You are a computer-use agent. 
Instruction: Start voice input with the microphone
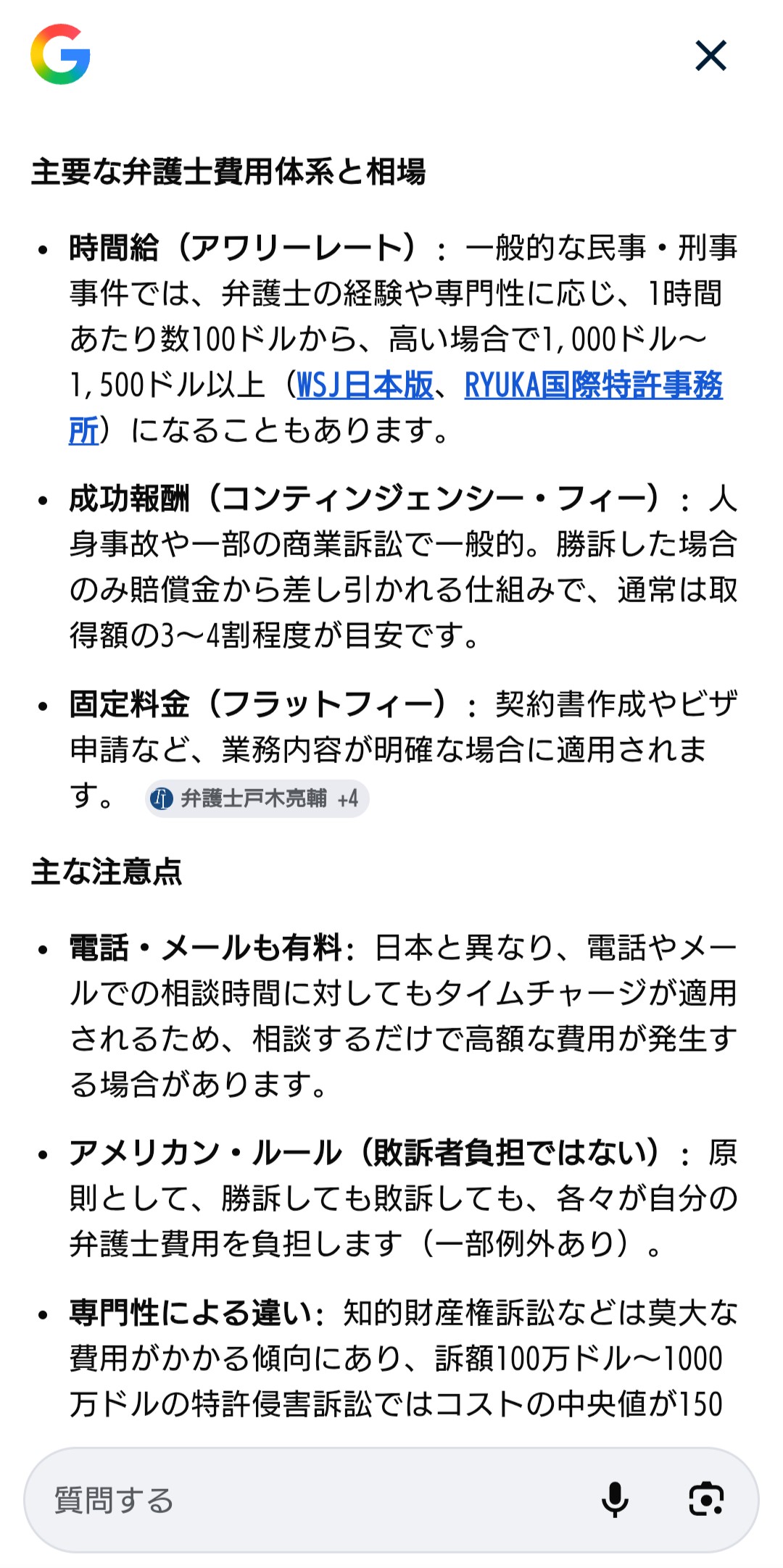[x=615, y=1500]
